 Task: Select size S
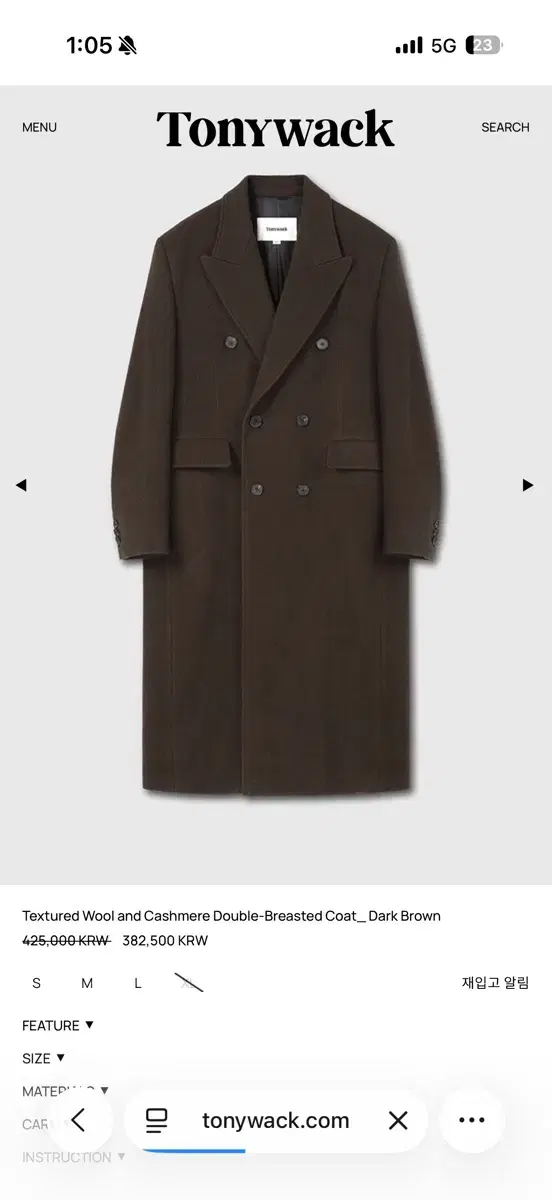tap(36, 983)
